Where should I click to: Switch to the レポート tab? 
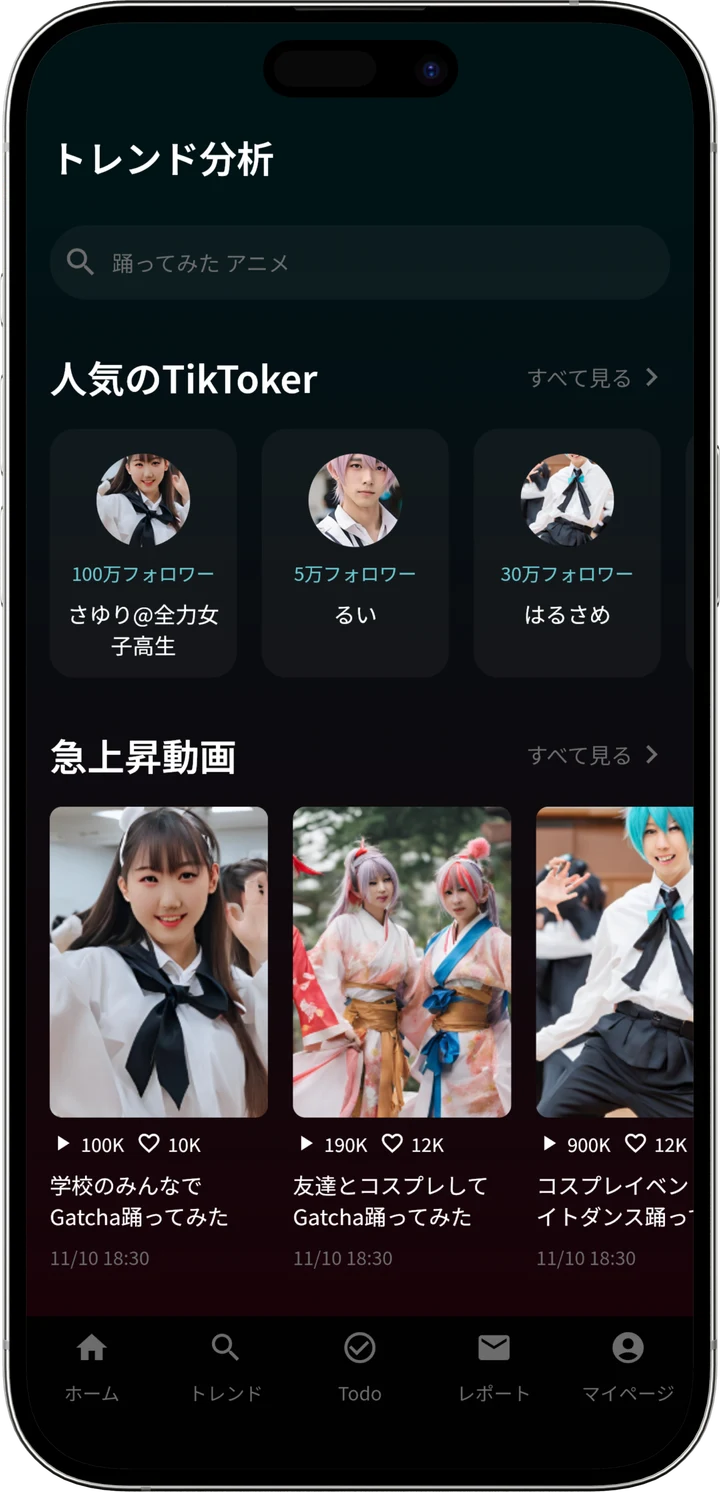click(x=494, y=1367)
